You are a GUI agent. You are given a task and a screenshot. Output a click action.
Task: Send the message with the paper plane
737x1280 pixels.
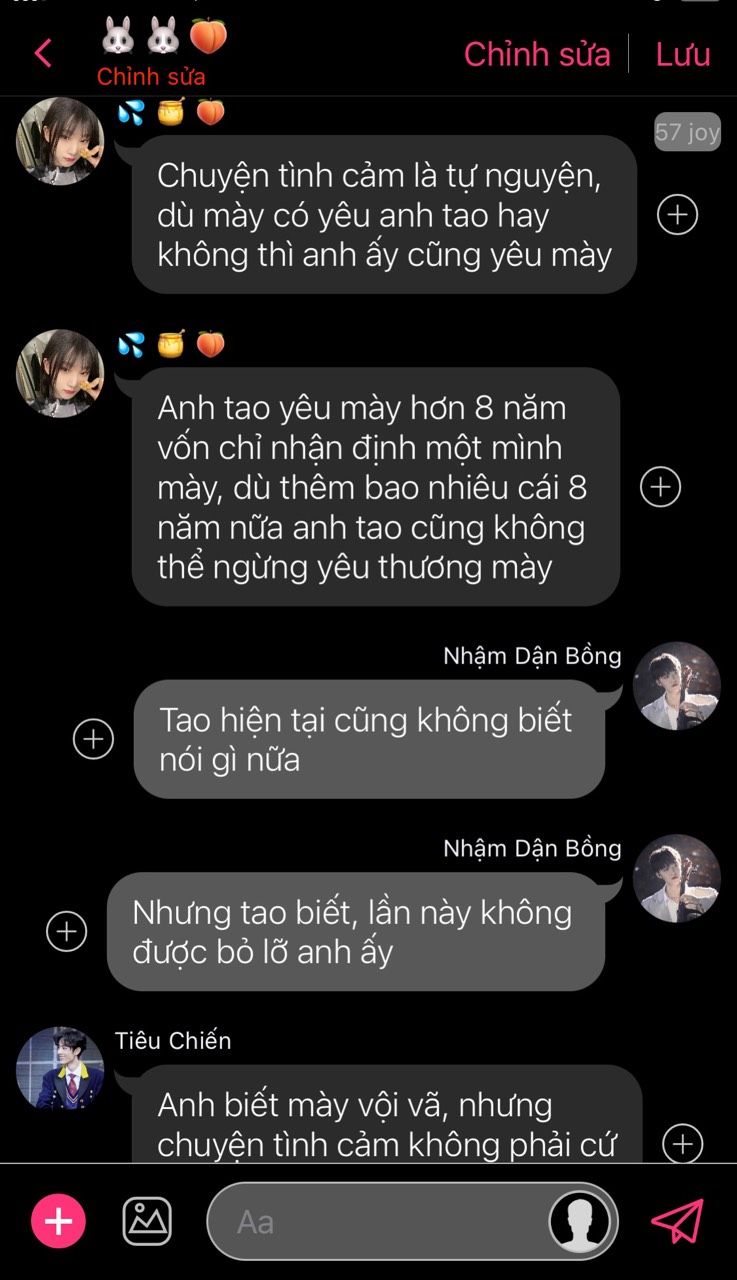pyautogui.click(x=677, y=1221)
